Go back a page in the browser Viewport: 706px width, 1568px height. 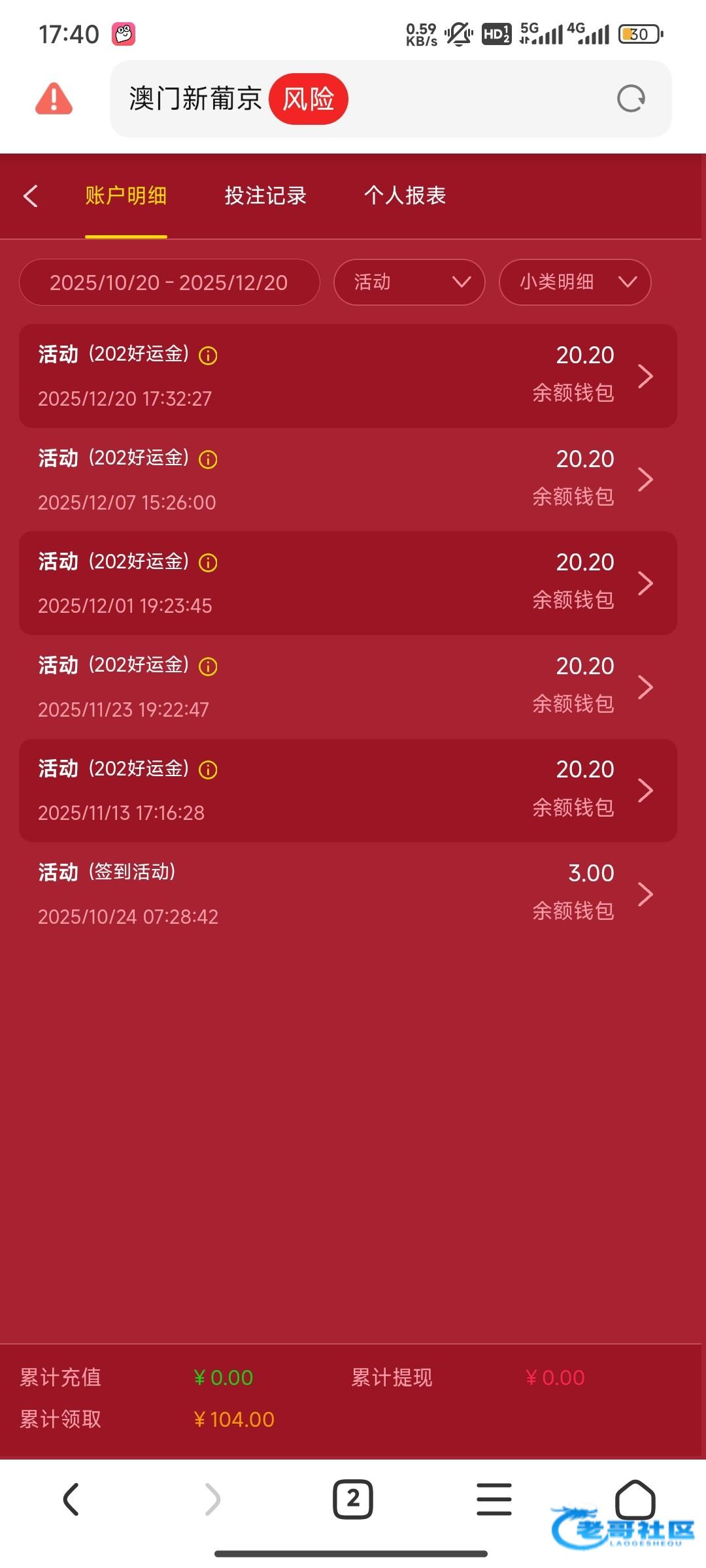tap(71, 1499)
